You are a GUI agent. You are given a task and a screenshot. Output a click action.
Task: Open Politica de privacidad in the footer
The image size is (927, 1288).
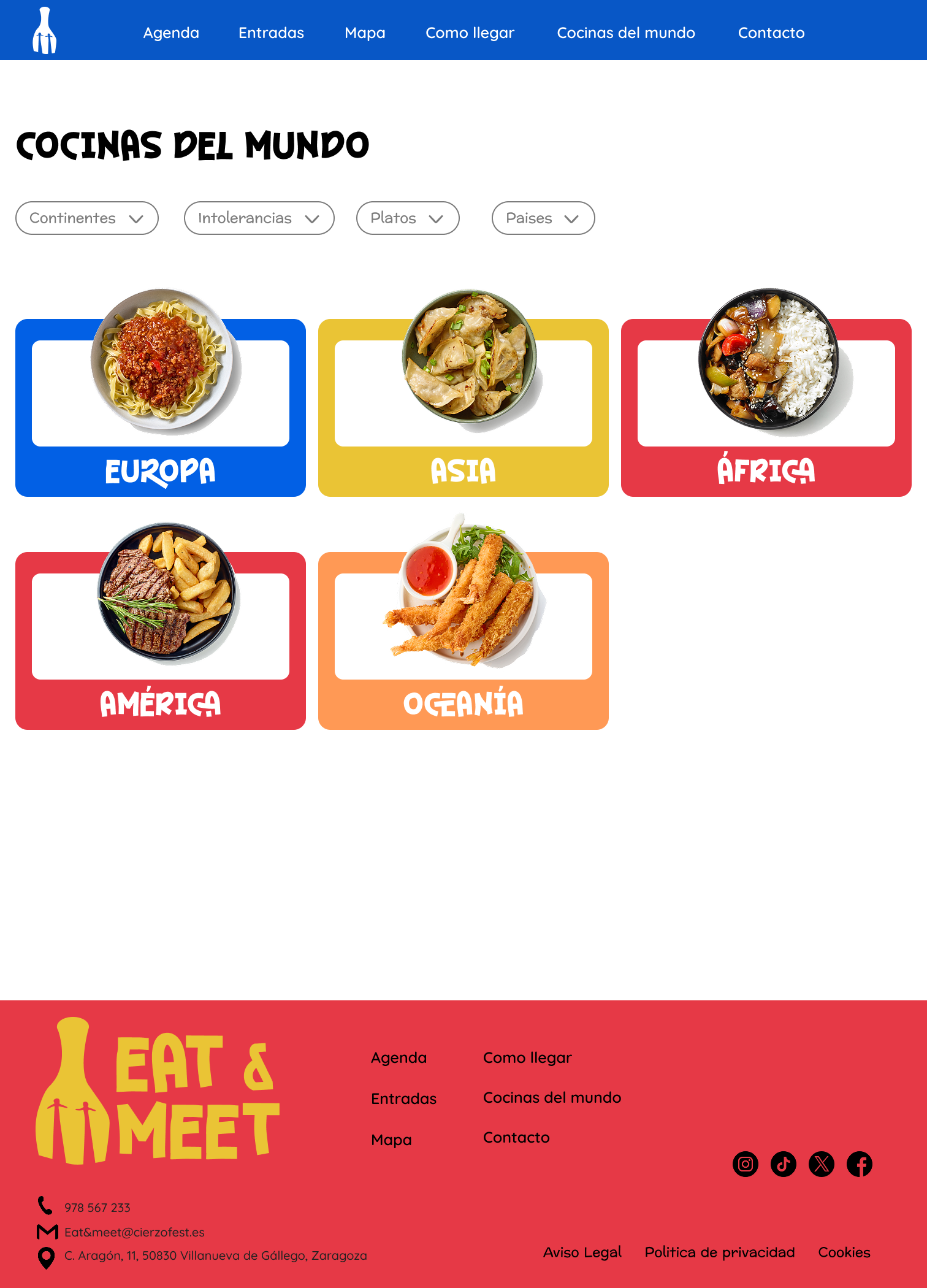[x=720, y=1252]
